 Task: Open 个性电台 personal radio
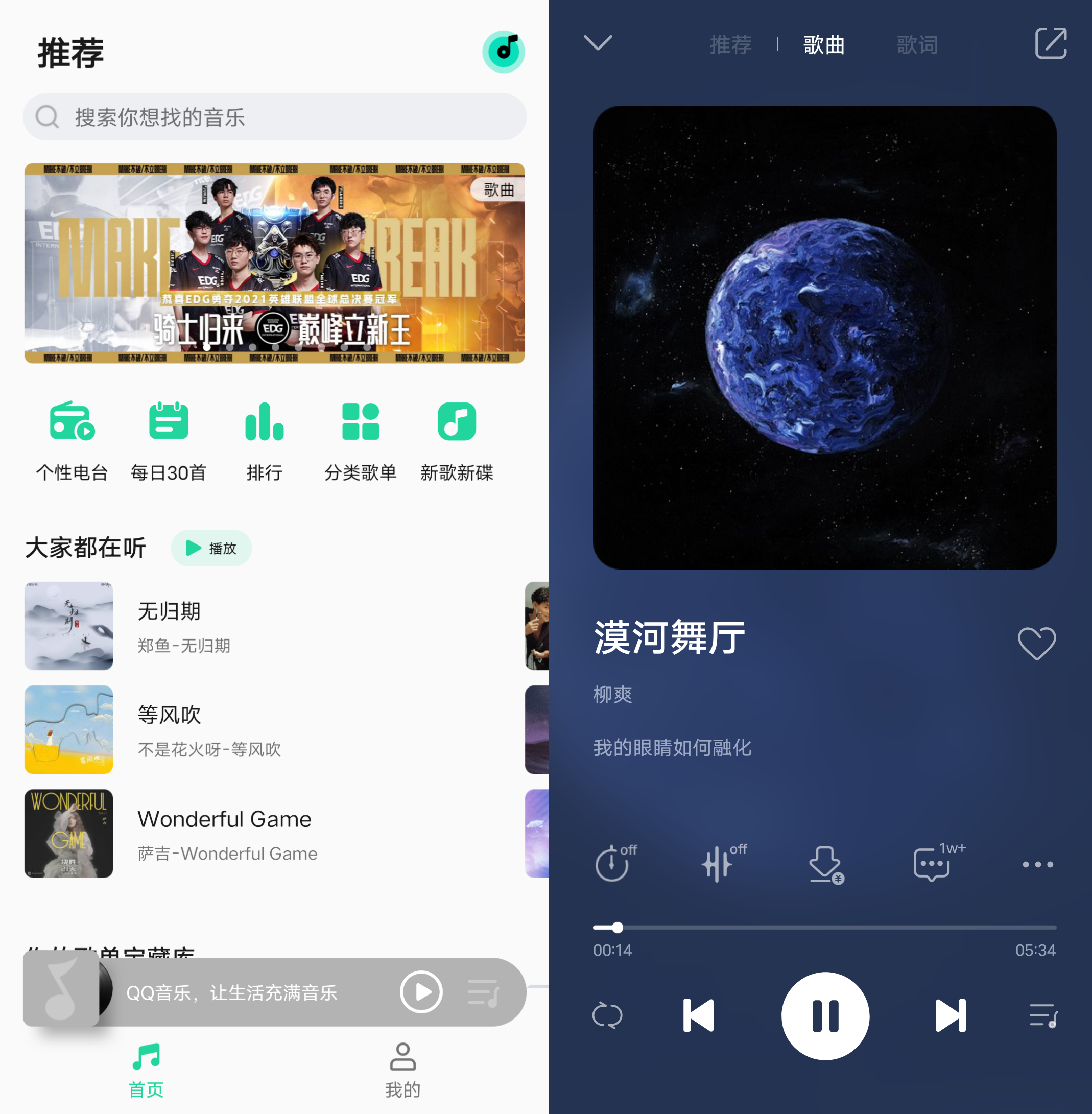pos(72,440)
